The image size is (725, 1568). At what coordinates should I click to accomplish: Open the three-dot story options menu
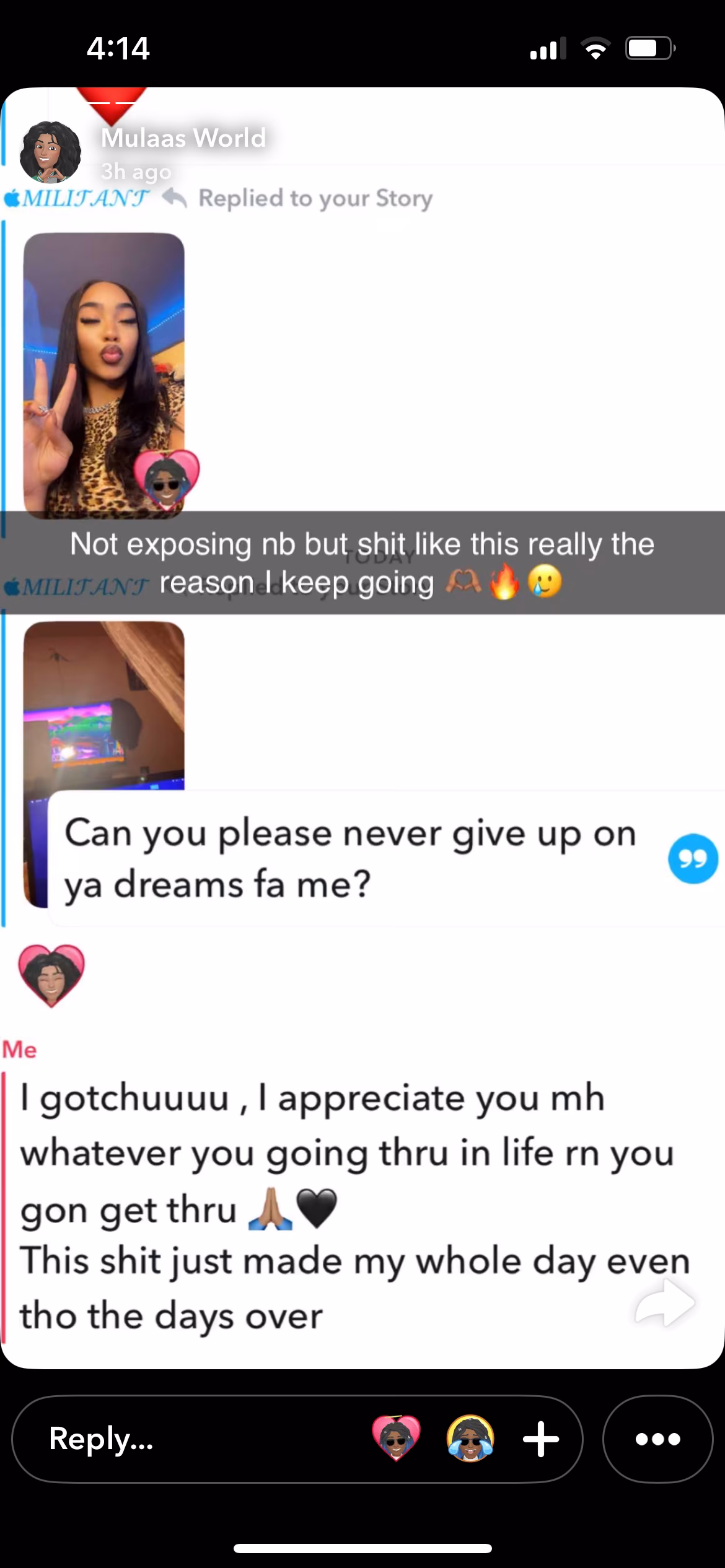[657, 1439]
